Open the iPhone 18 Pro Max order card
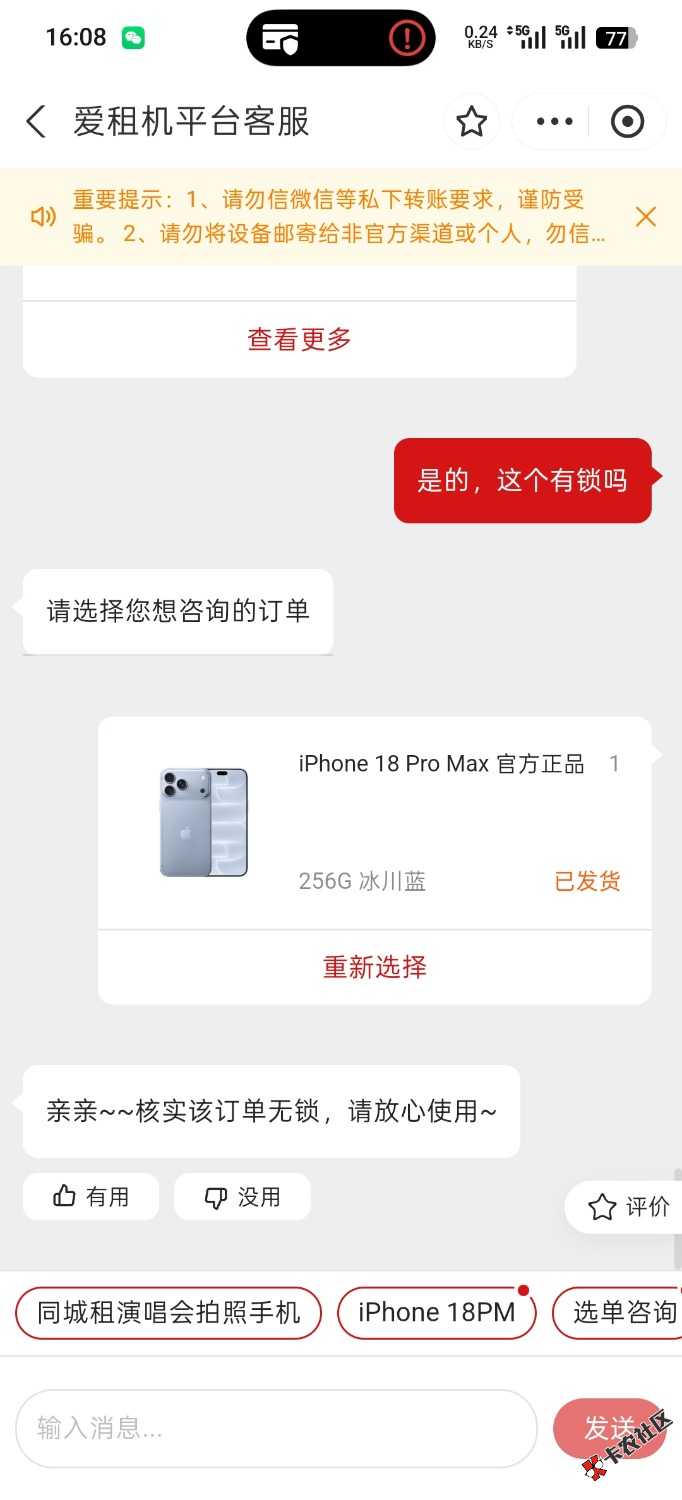Image resolution: width=682 pixels, height=1500 pixels. [374, 823]
